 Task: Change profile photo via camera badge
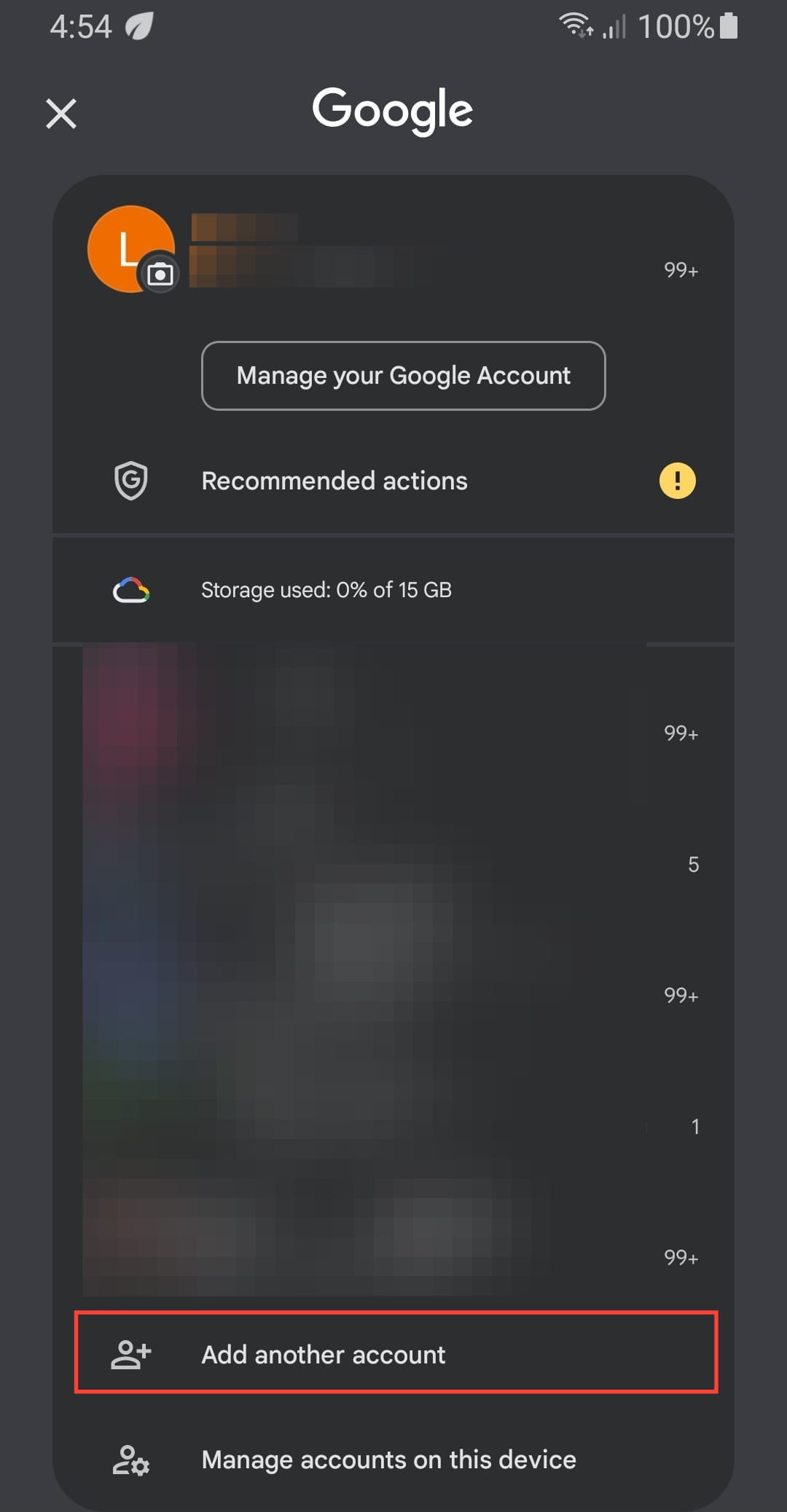pyautogui.click(x=160, y=275)
